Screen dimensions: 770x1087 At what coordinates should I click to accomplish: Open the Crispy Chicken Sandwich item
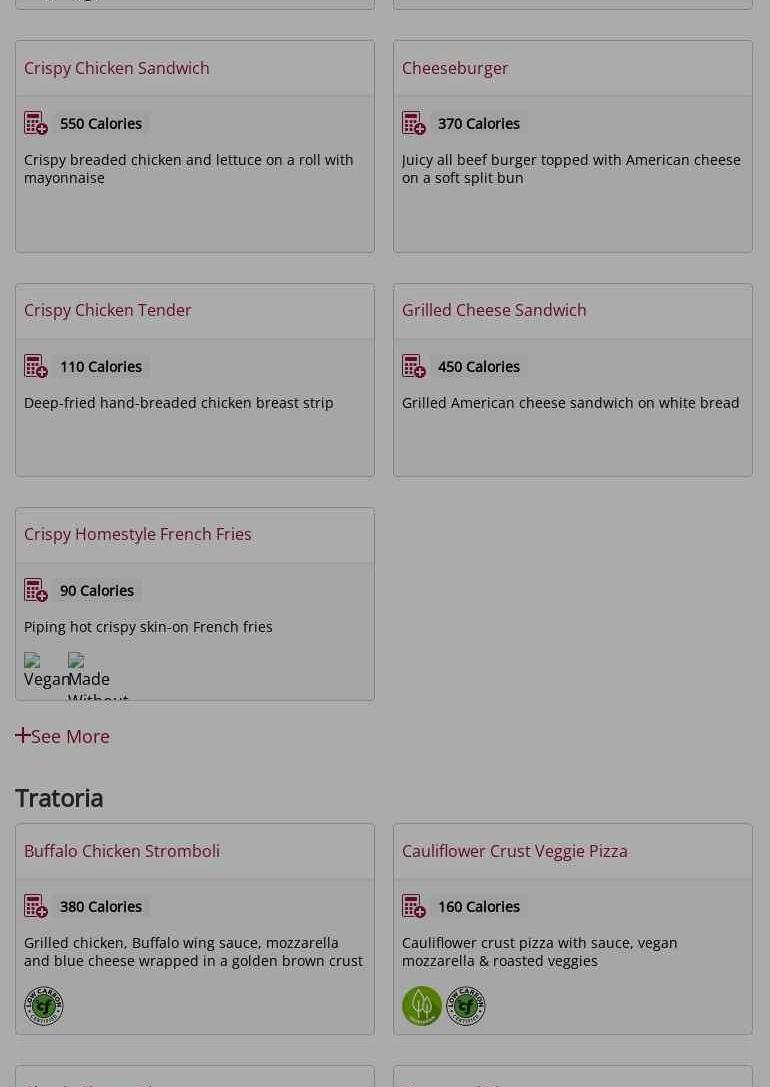pyautogui.click(x=116, y=68)
